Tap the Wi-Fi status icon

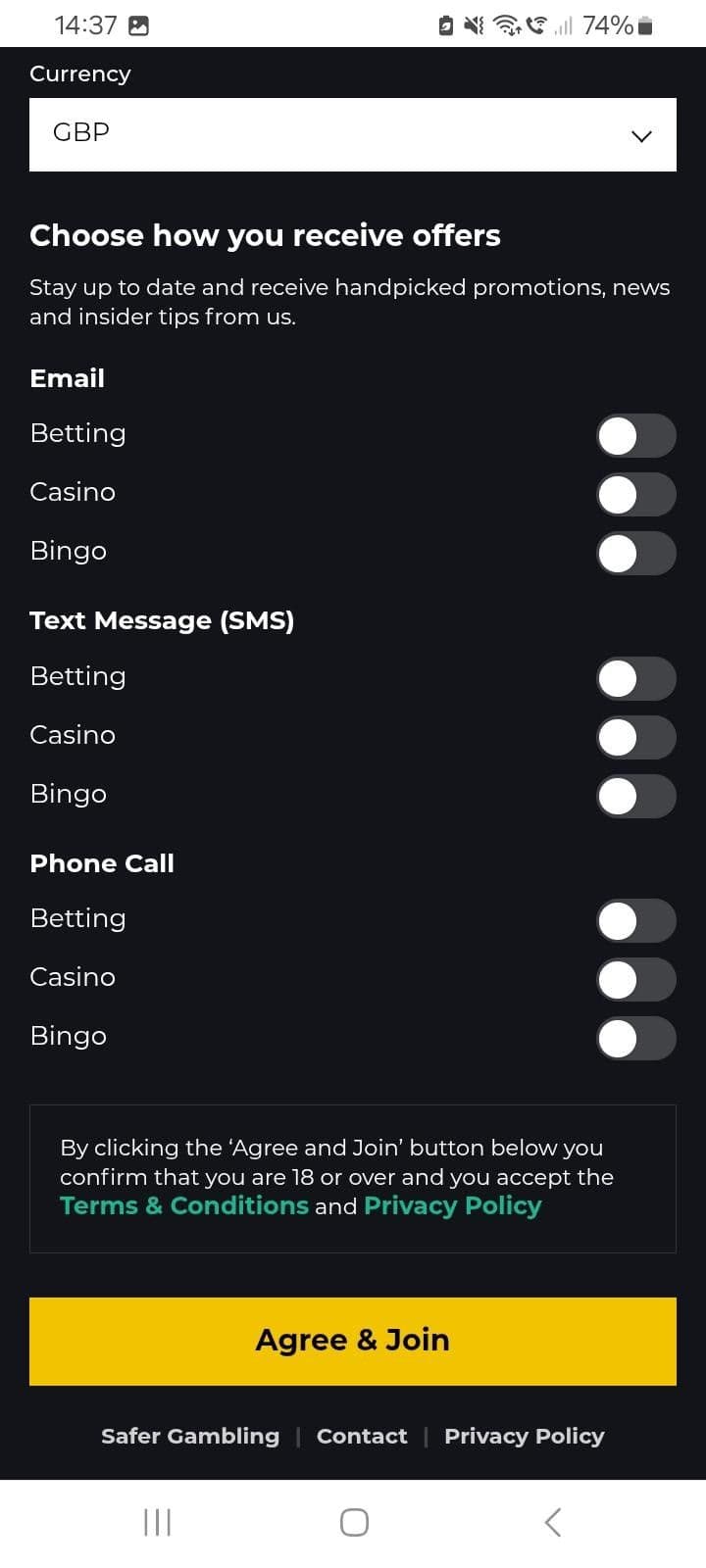tap(507, 24)
